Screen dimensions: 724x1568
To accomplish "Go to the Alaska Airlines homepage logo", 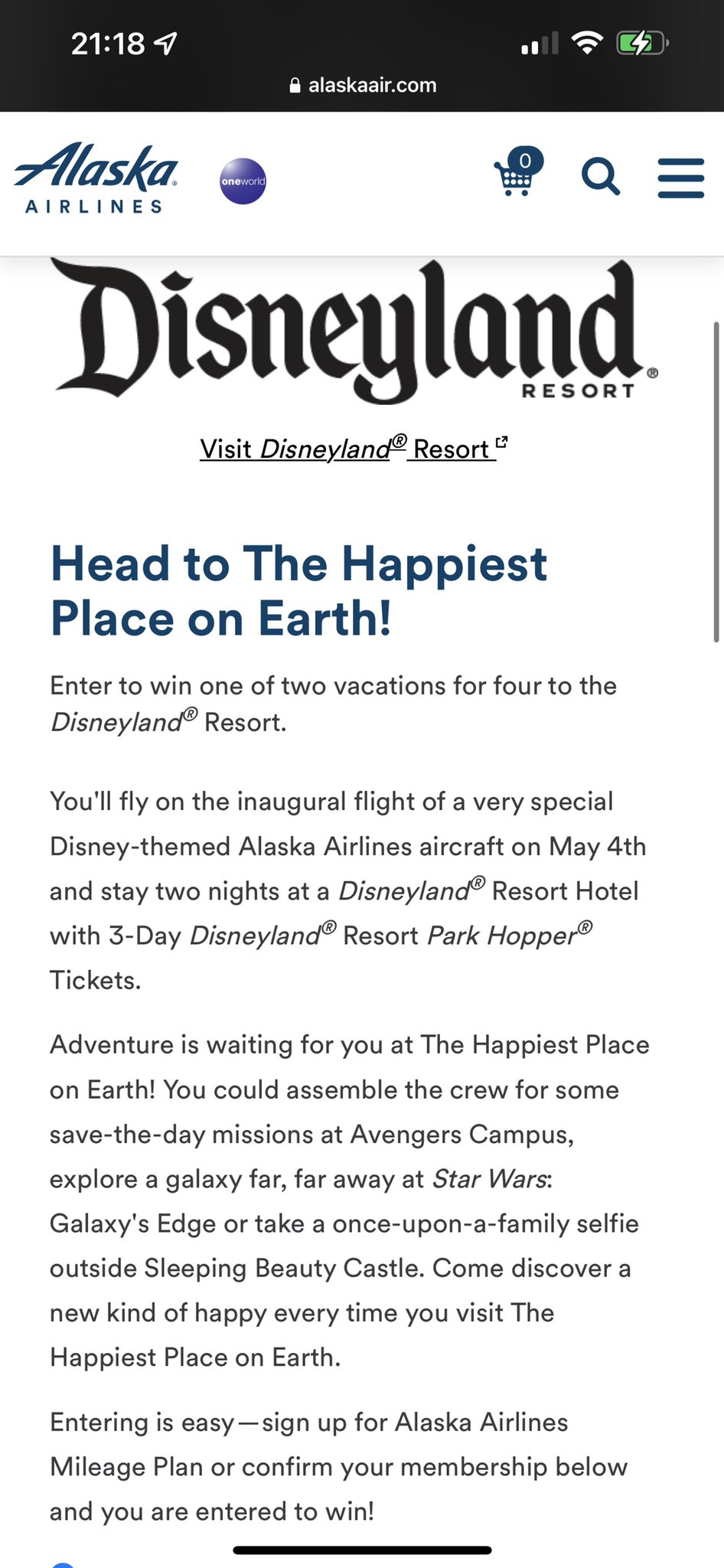I will [x=96, y=178].
